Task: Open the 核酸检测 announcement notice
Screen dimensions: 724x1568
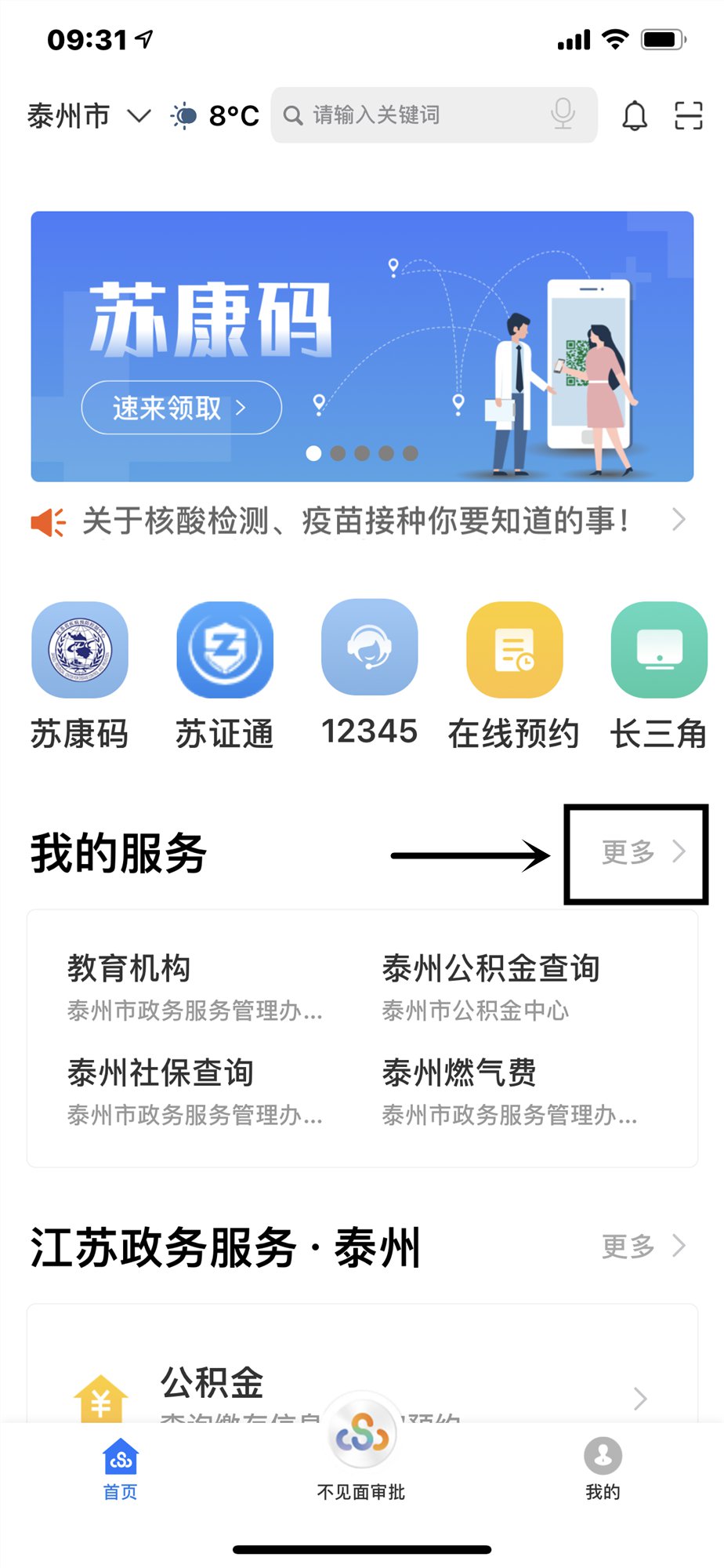Action: 357,521
